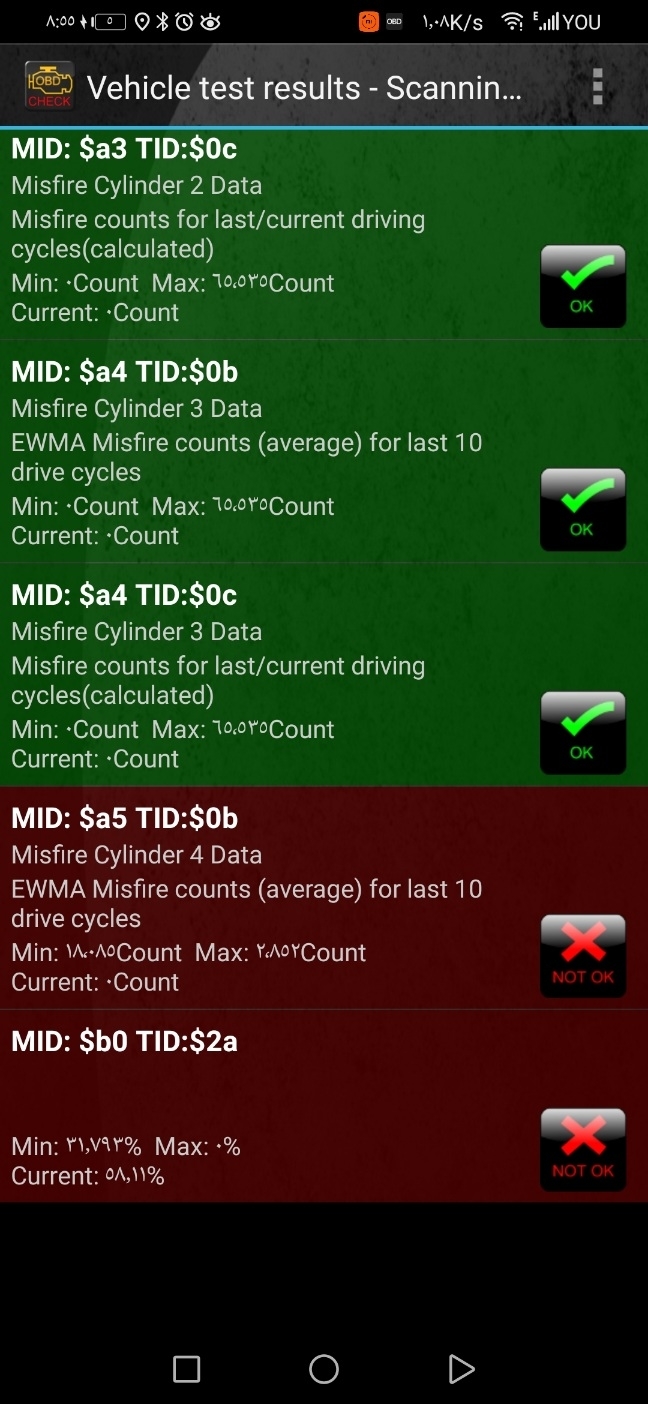Select the MID $a4 TID $0b Cylinder 3 result
Image resolution: width=648 pixels, height=1404 pixels.
(x=270, y=453)
